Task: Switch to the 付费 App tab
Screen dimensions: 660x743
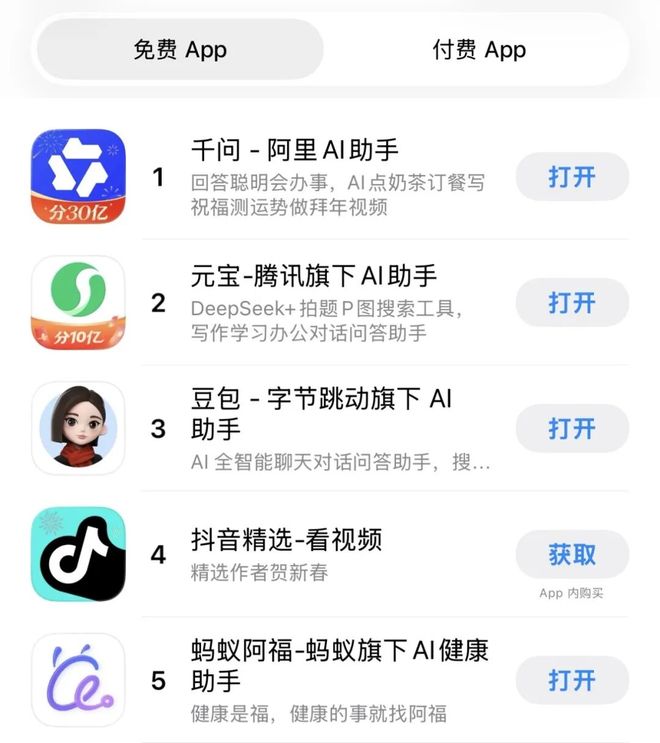Action: pyautogui.click(x=479, y=50)
